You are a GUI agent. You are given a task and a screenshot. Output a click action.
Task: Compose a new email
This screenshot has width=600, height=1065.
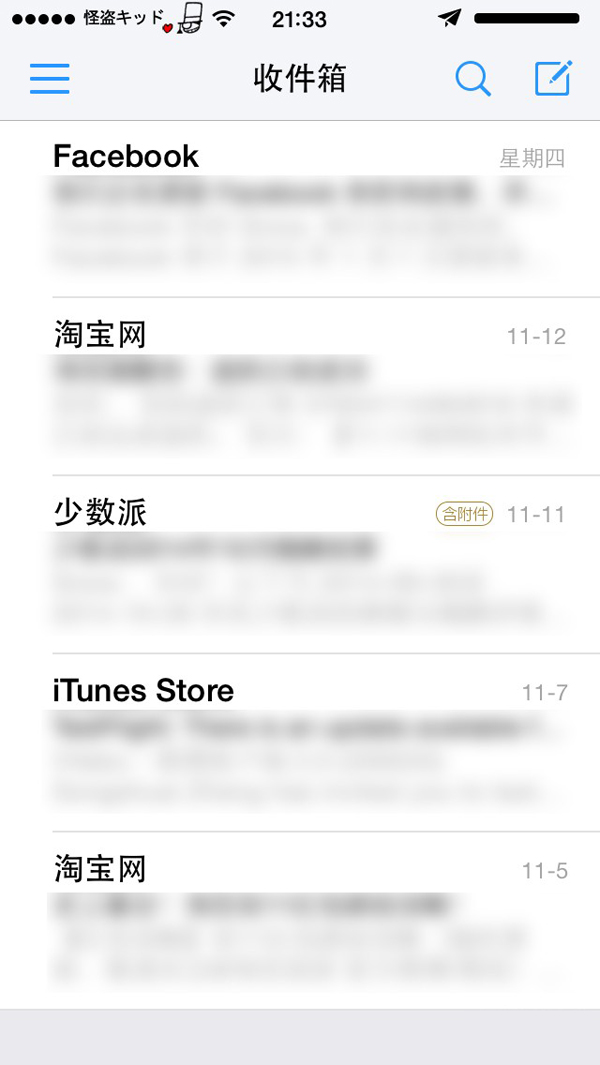pyautogui.click(x=552, y=78)
